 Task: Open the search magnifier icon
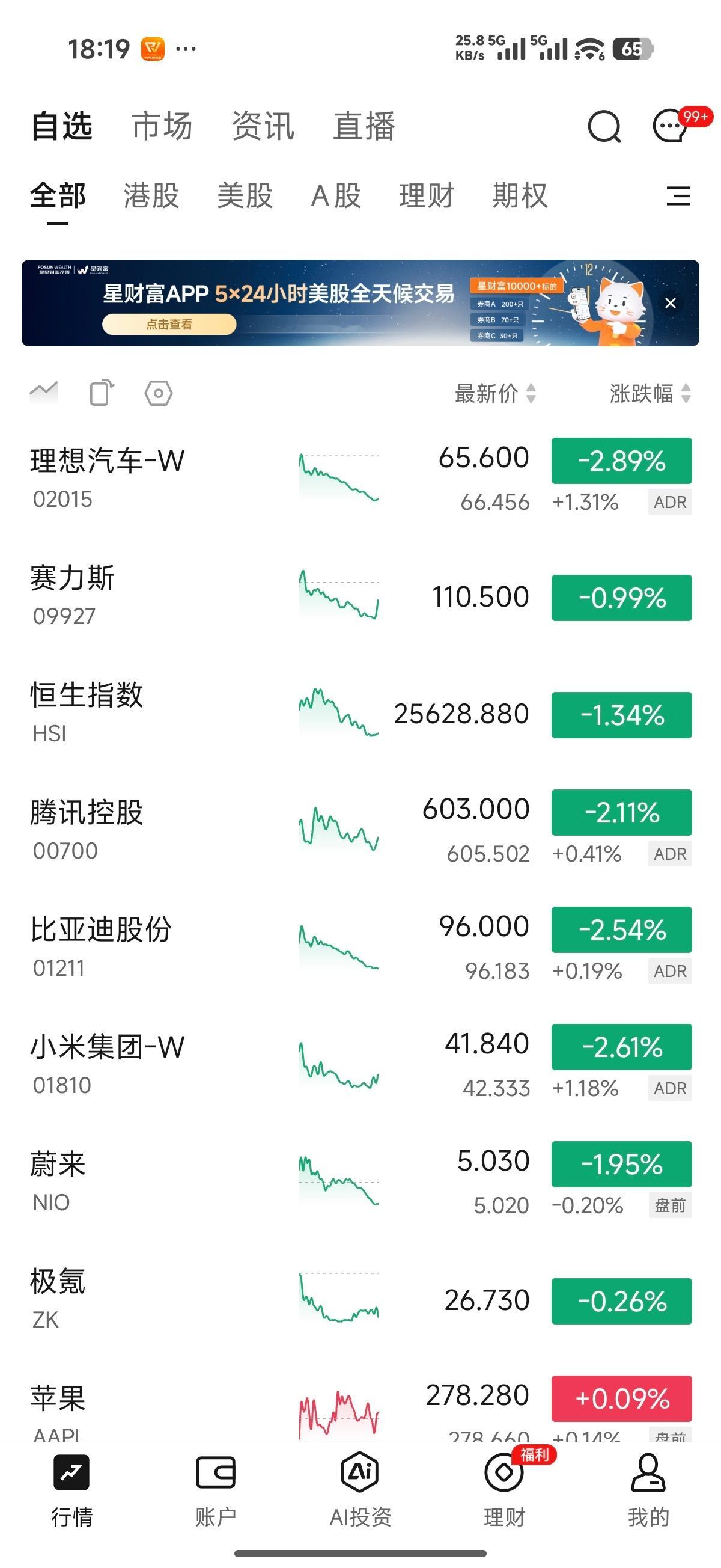[x=604, y=127]
